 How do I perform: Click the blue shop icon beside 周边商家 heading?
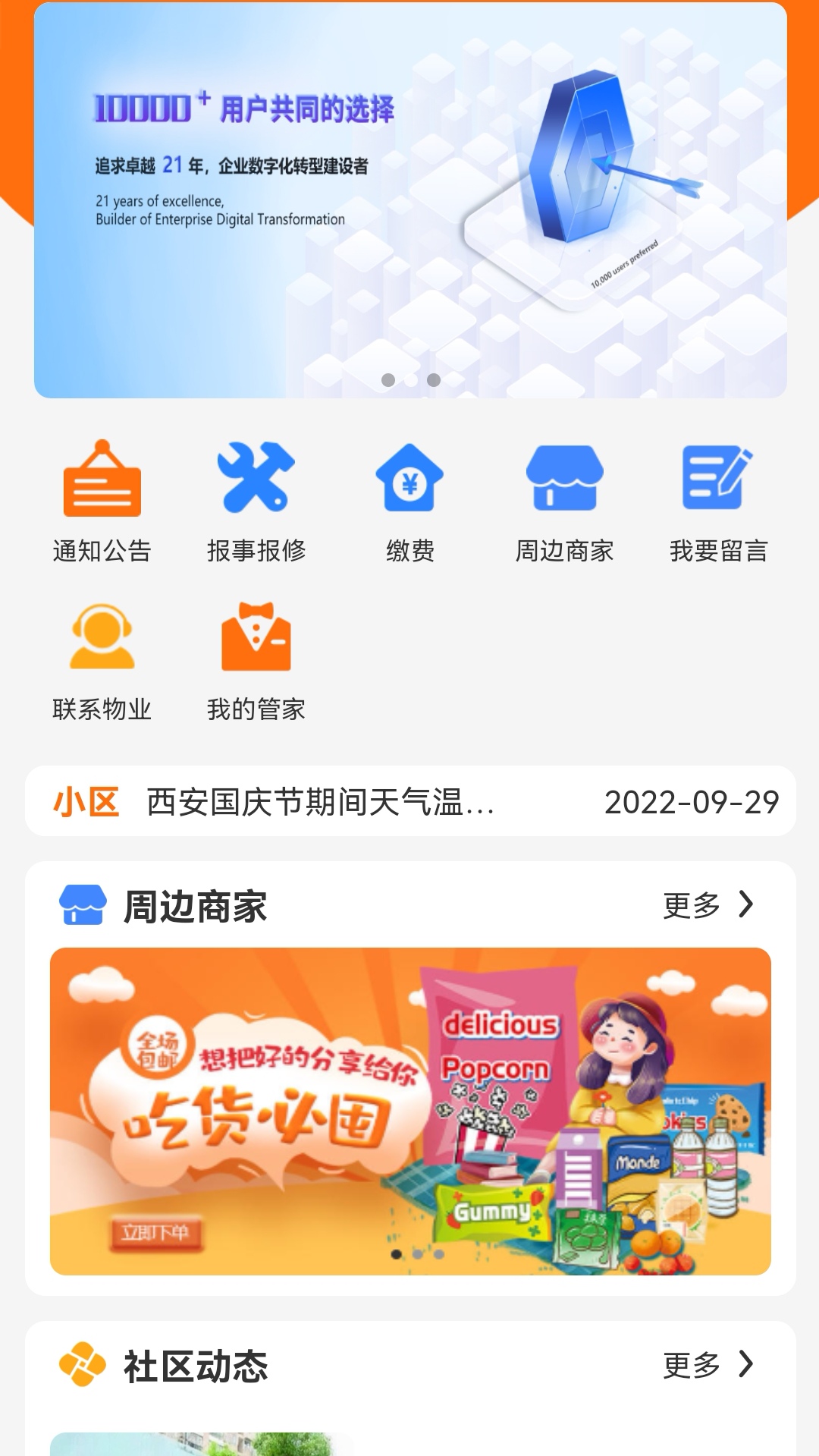(80, 904)
